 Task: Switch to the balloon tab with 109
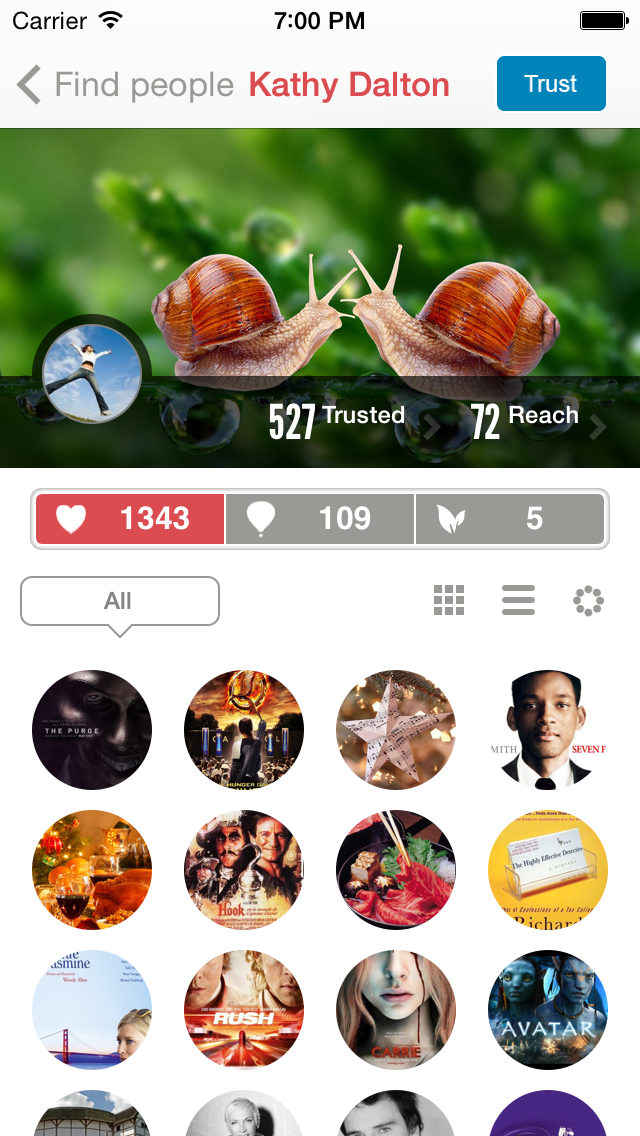click(x=320, y=518)
